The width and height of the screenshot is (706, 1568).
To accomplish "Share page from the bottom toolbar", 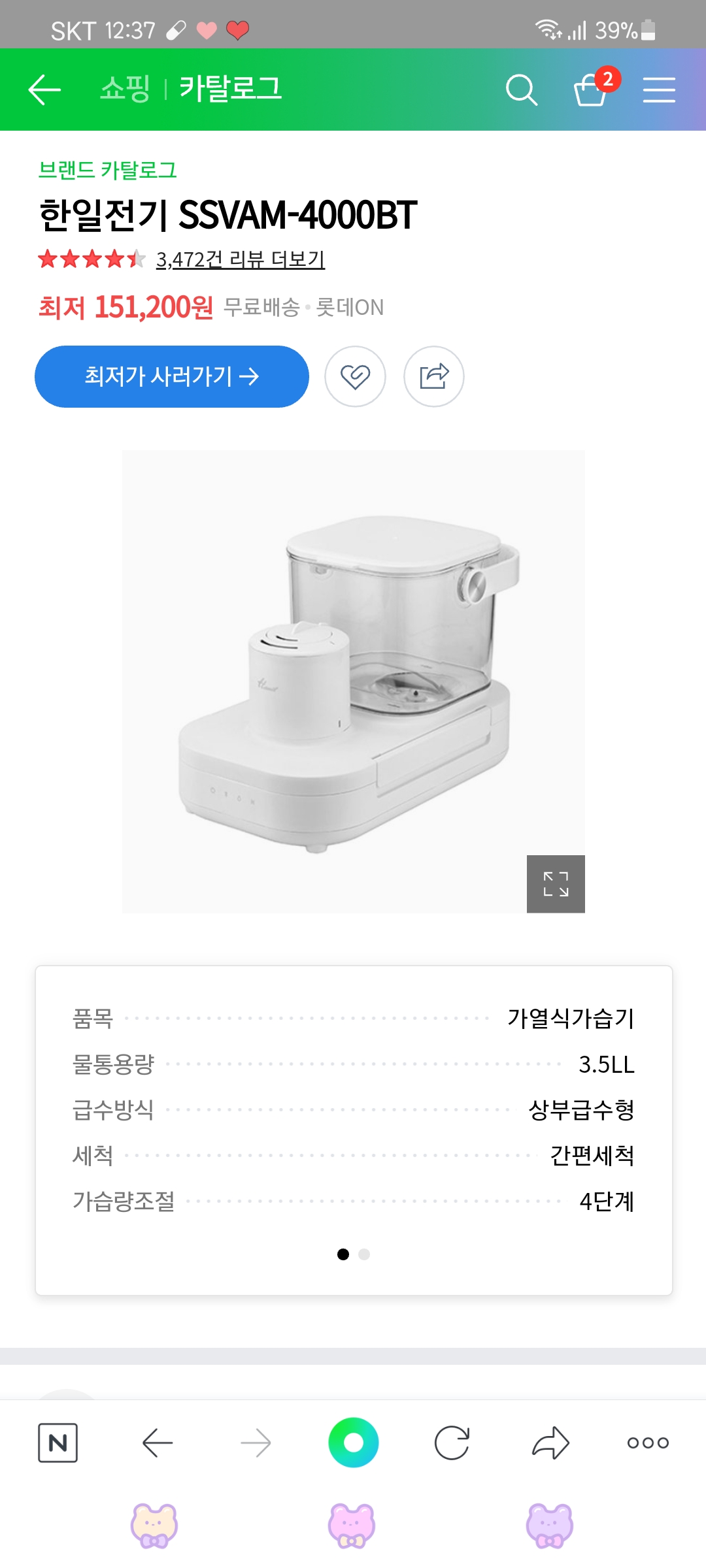I will click(x=550, y=1443).
